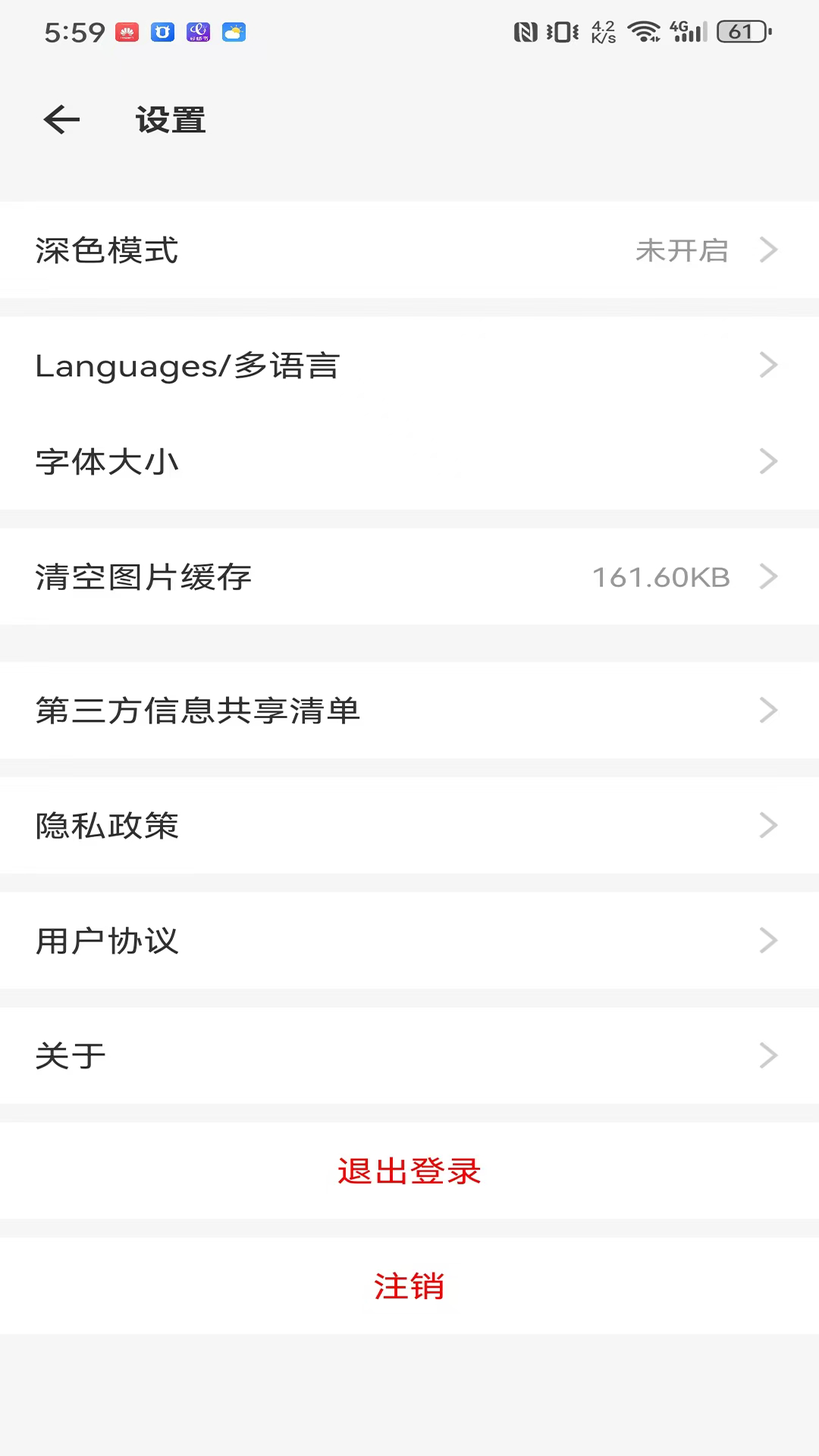Expand 第三方信息共享清单 details
This screenshot has height=1456, width=819.
coord(409,711)
